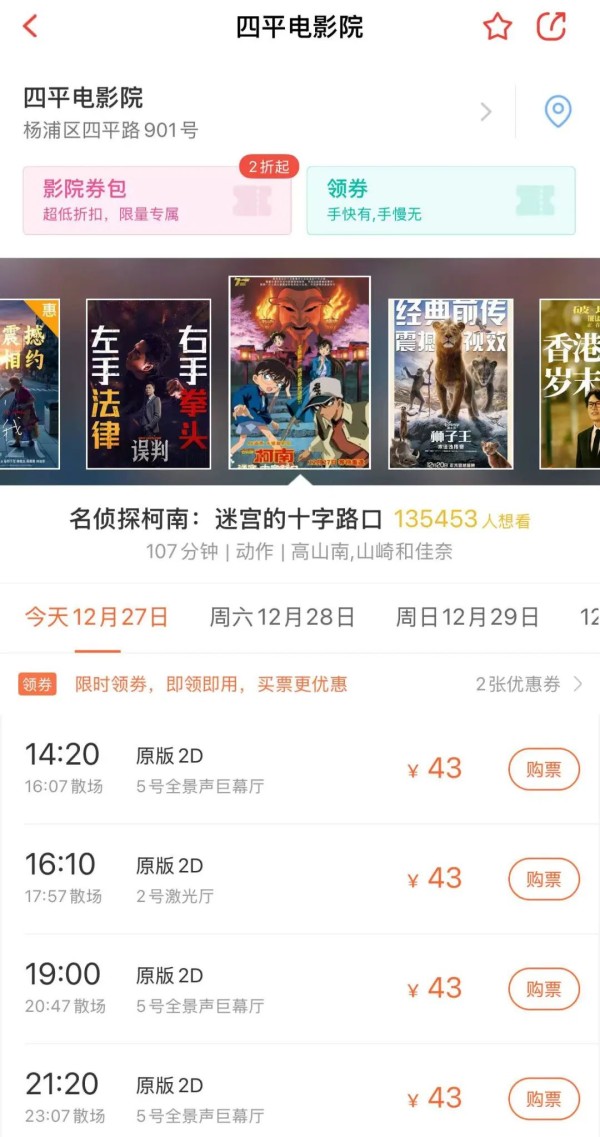Open the 影院券包 discount pack
This screenshot has height=1137, width=600.
(x=157, y=200)
